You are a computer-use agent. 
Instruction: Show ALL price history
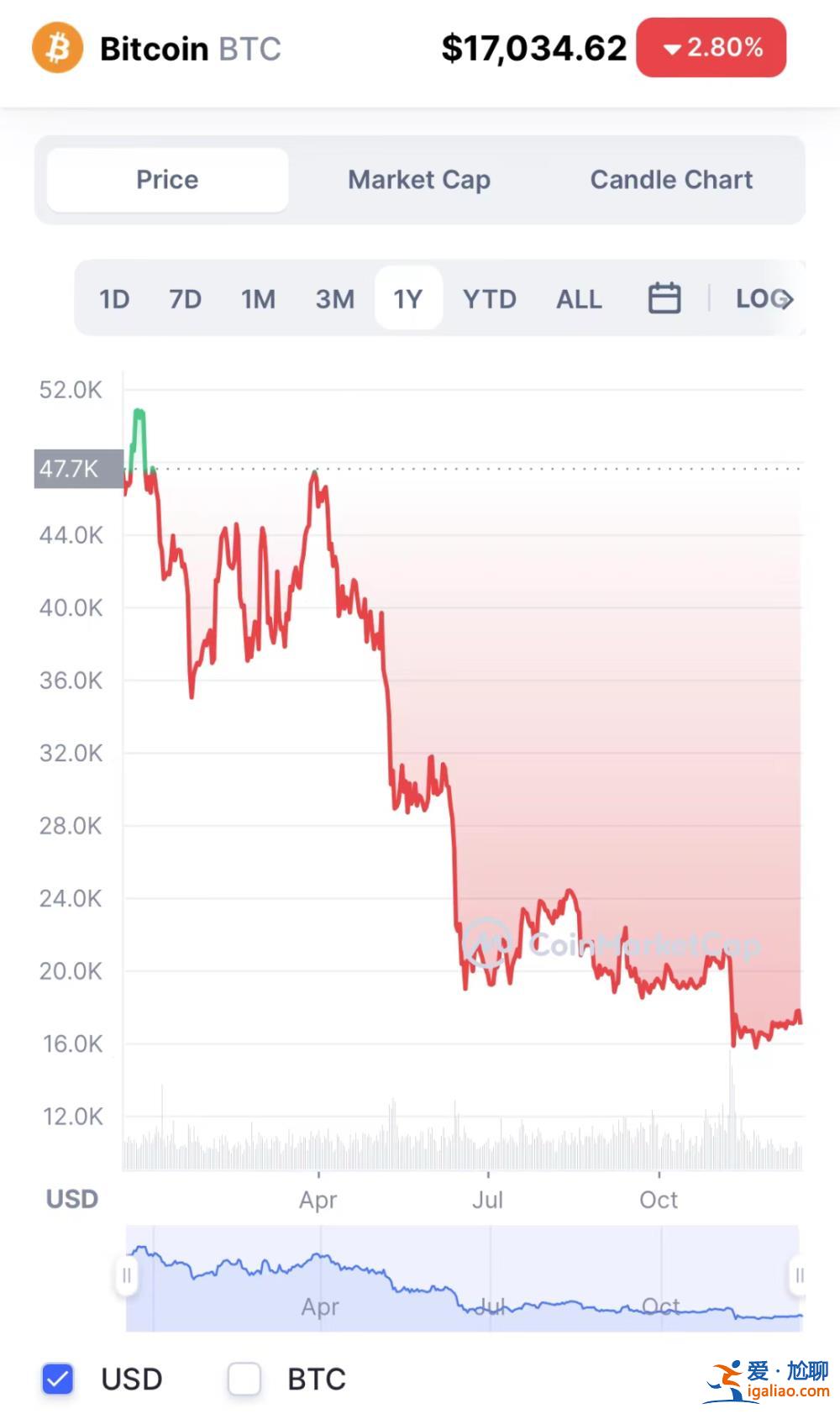(x=579, y=299)
